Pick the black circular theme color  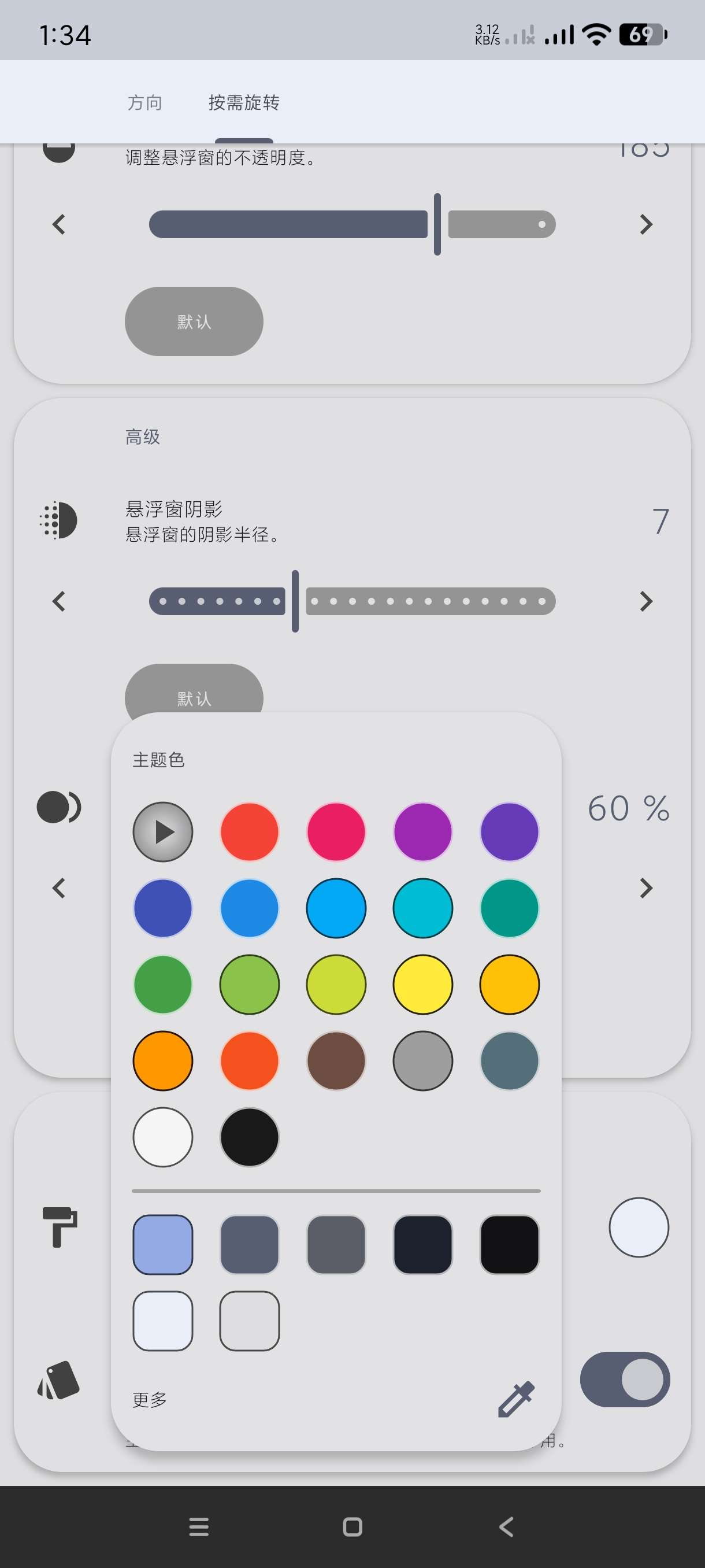click(x=250, y=1137)
